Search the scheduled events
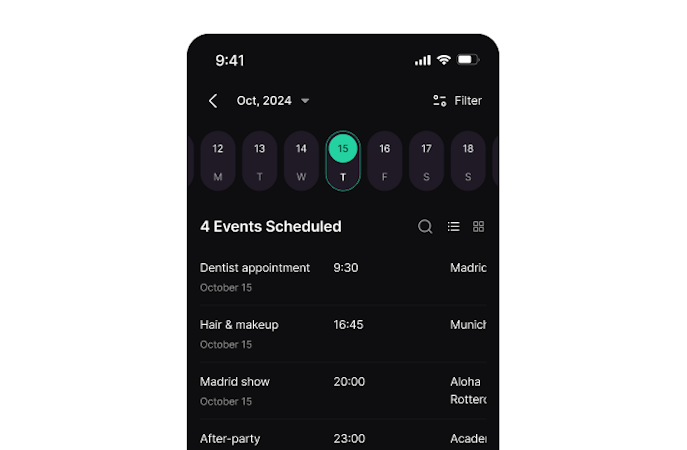This screenshot has height=450, width=687. (x=425, y=227)
